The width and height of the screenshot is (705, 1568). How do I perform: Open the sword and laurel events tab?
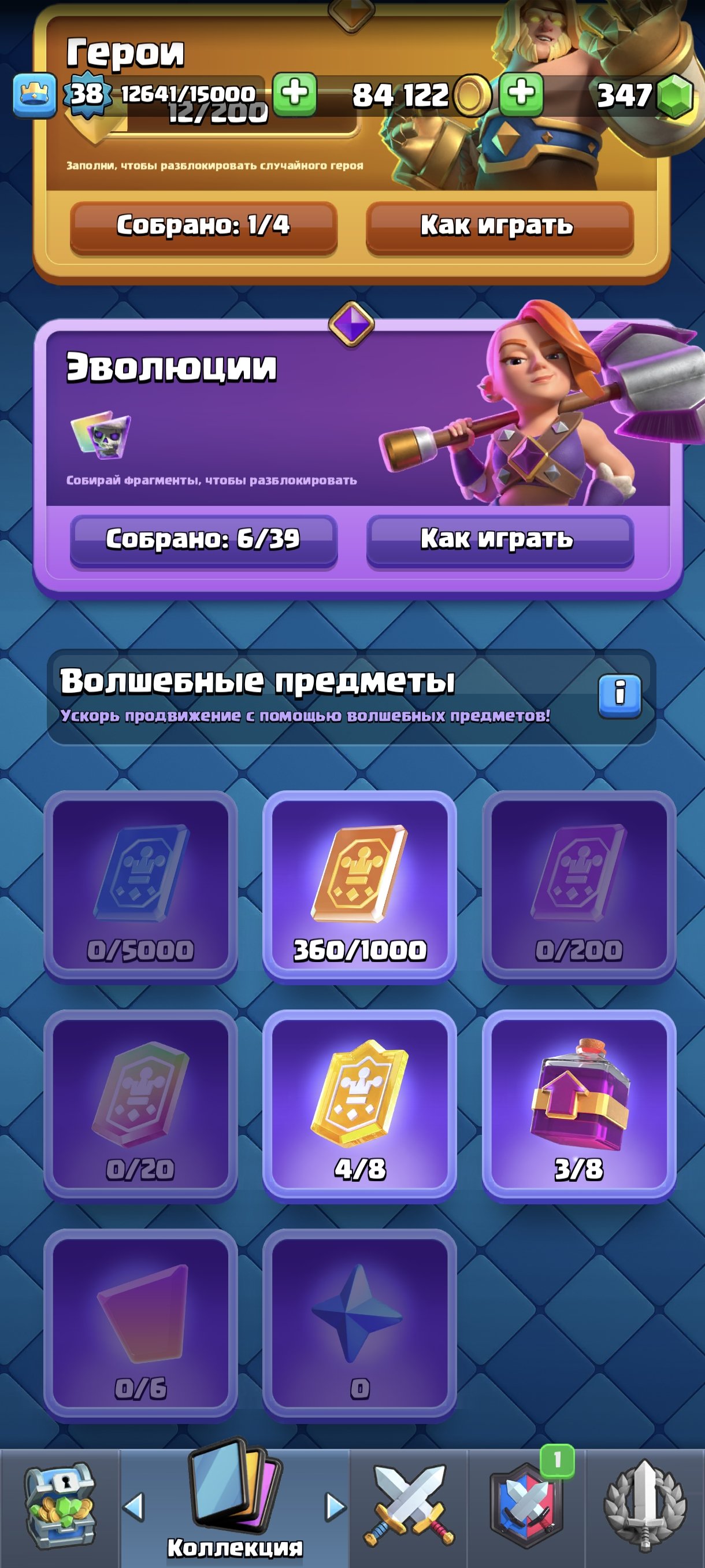[645, 1507]
